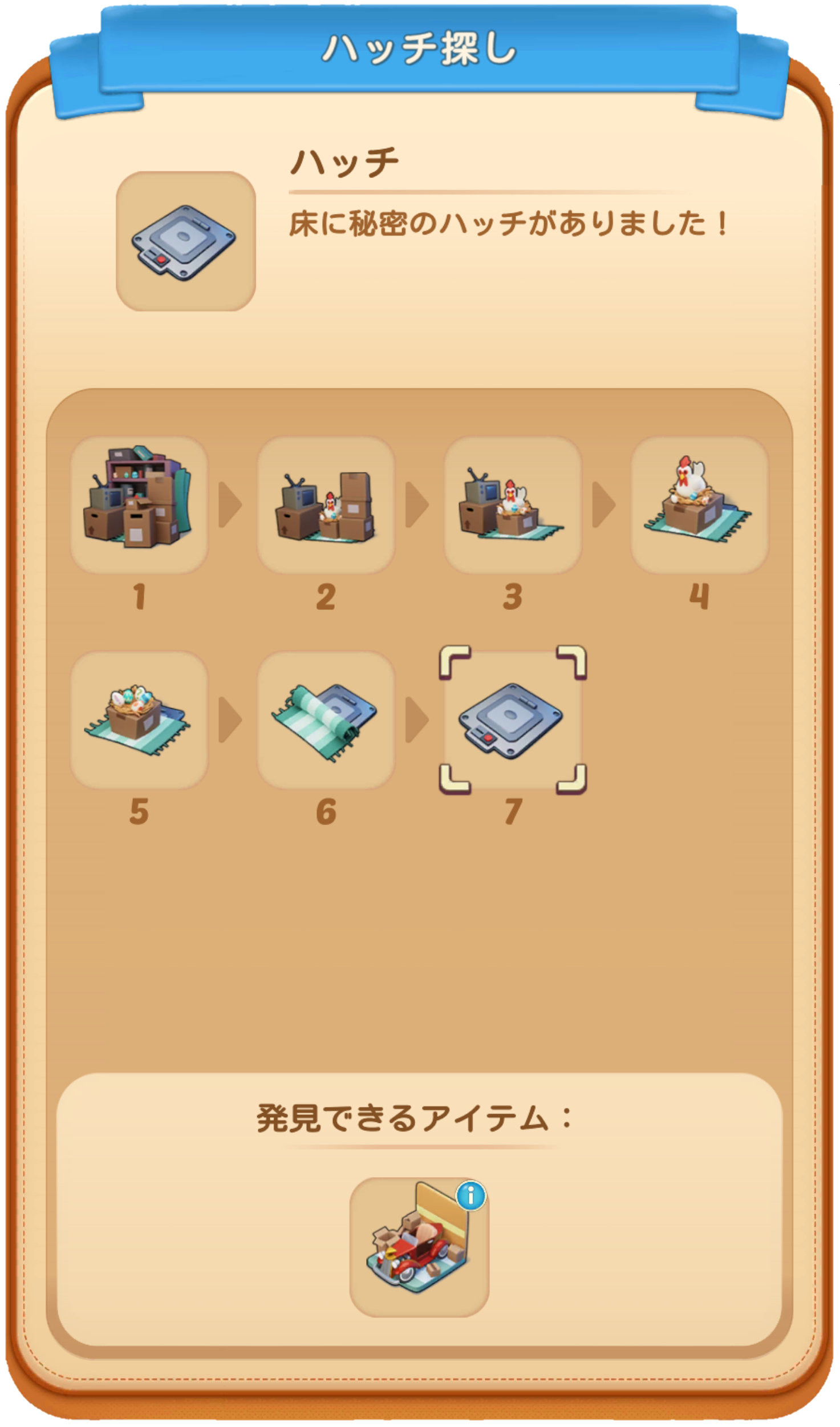Select stage 5 egg nest item
Image resolution: width=840 pixels, height=1427 pixels.
pos(139,720)
